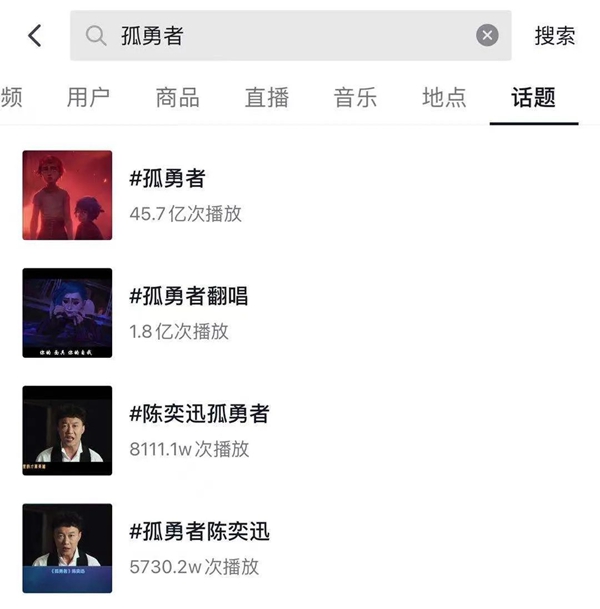
Task: Go back using the arrow icon
Action: 35,36
